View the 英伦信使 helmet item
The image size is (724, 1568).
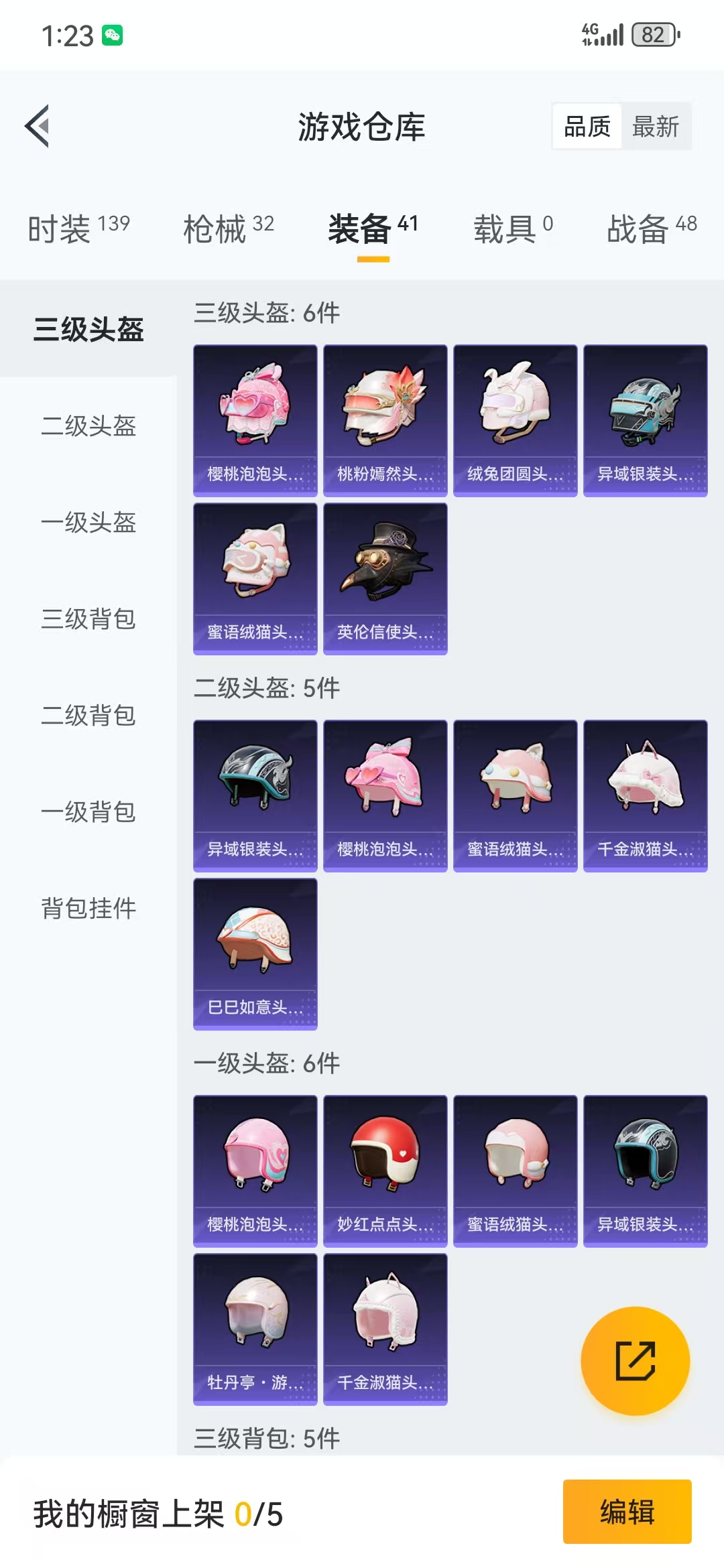[x=385, y=579]
